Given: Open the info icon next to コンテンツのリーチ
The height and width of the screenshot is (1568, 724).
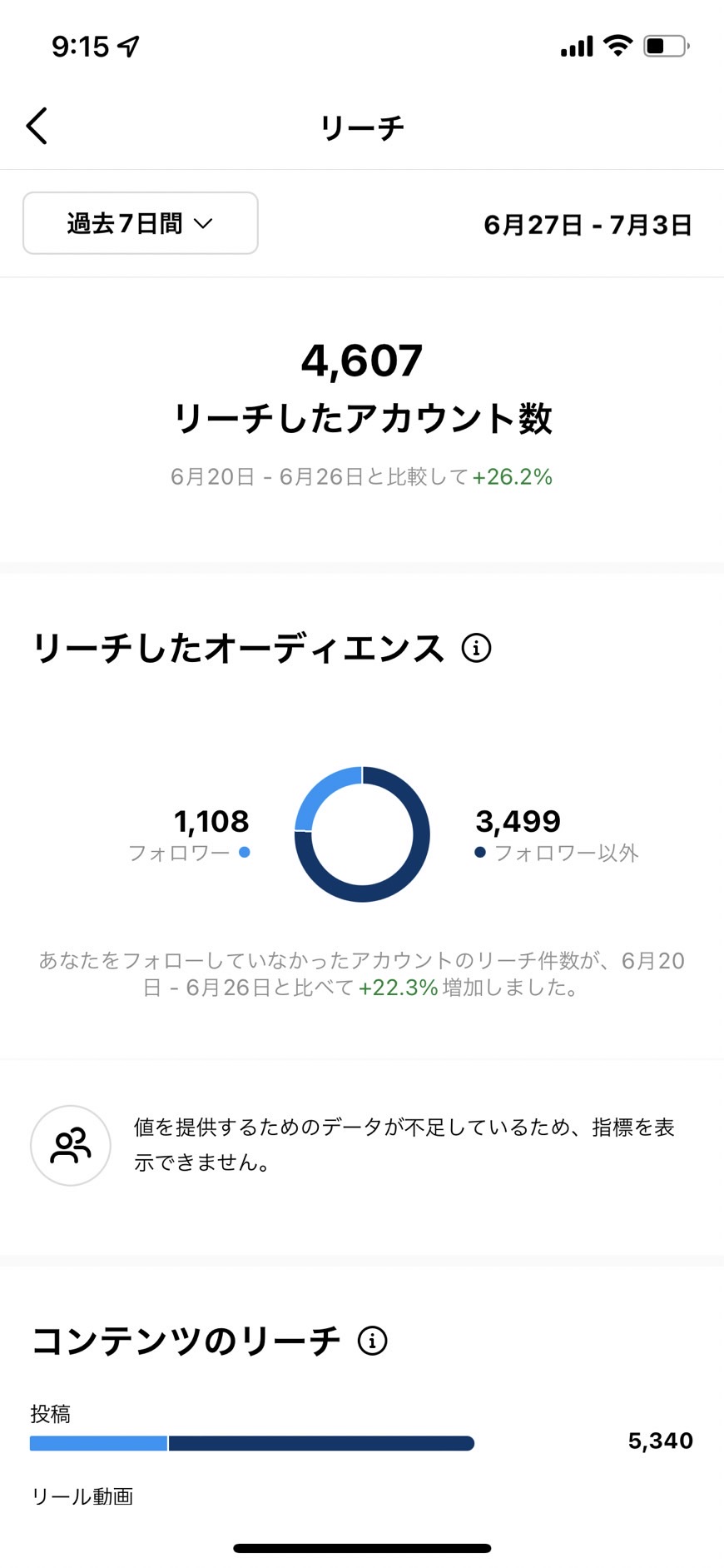Looking at the screenshot, I should (373, 1341).
